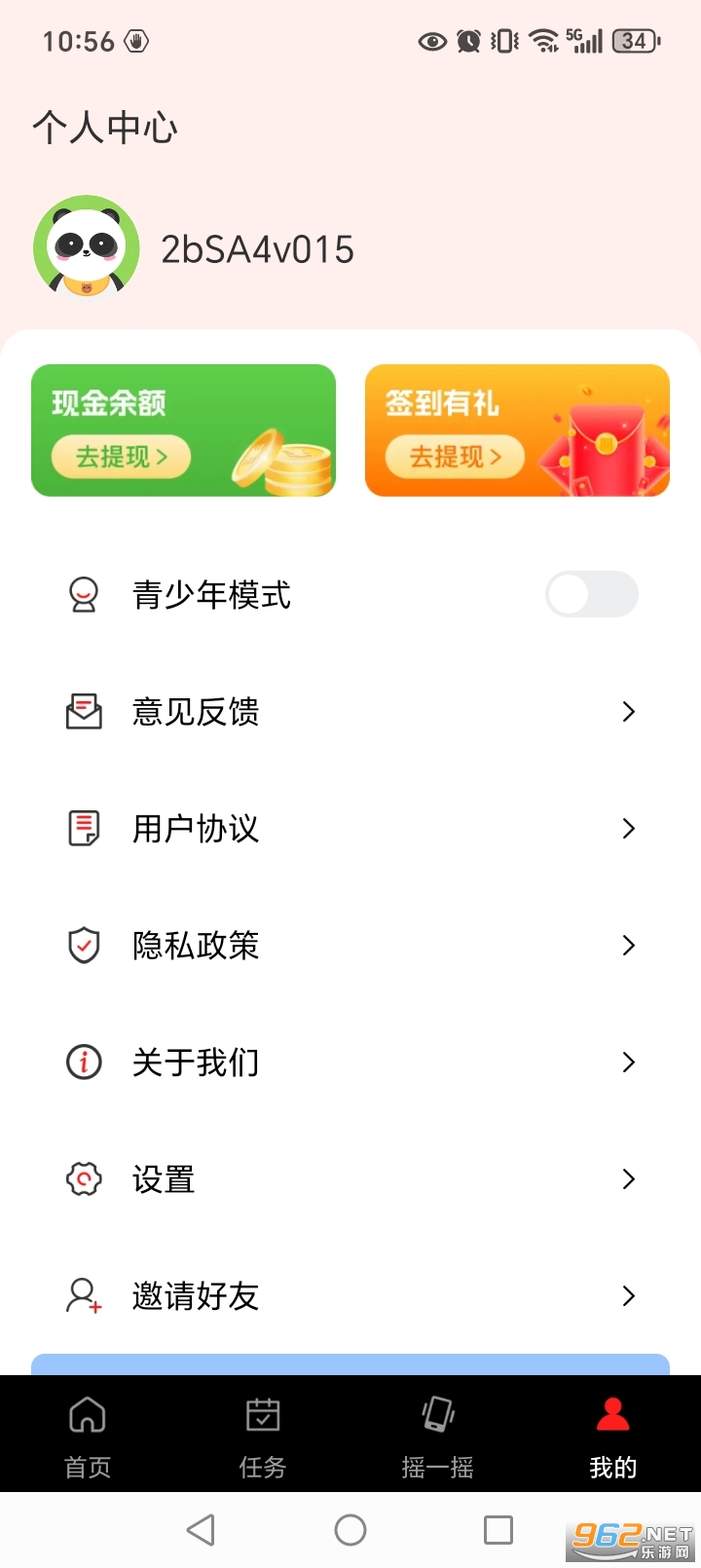Select the 隐私政策 shield icon
Image resolution: width=701 pixels, height=1568 pixels.
click(85, 946)
